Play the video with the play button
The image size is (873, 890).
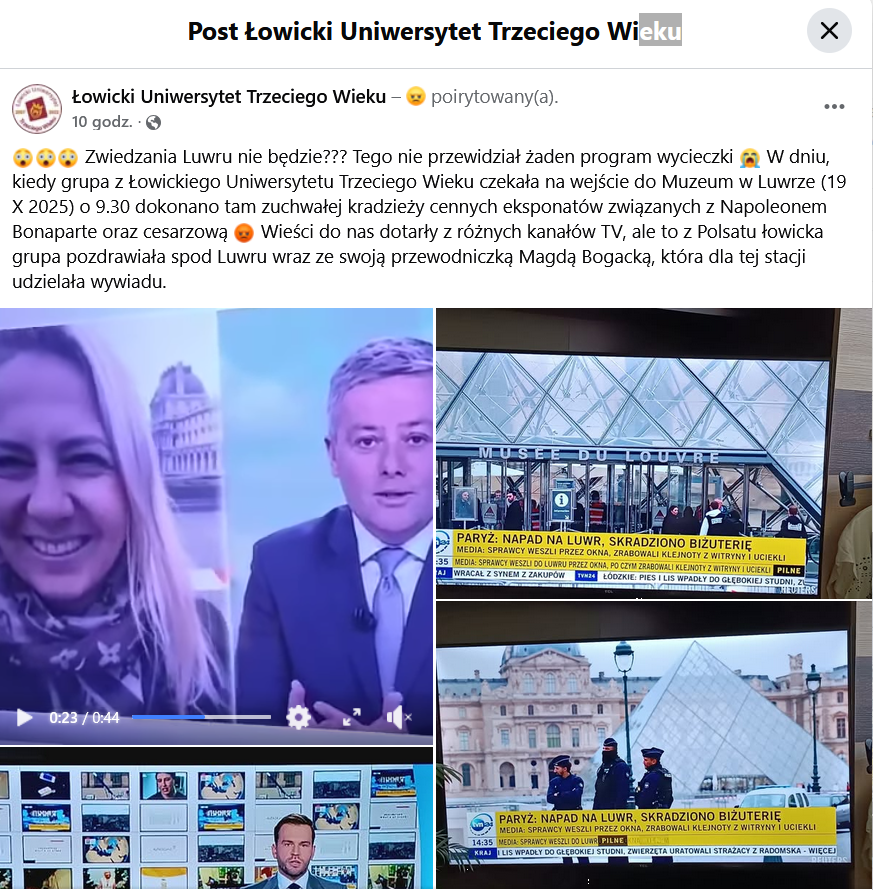25,717
